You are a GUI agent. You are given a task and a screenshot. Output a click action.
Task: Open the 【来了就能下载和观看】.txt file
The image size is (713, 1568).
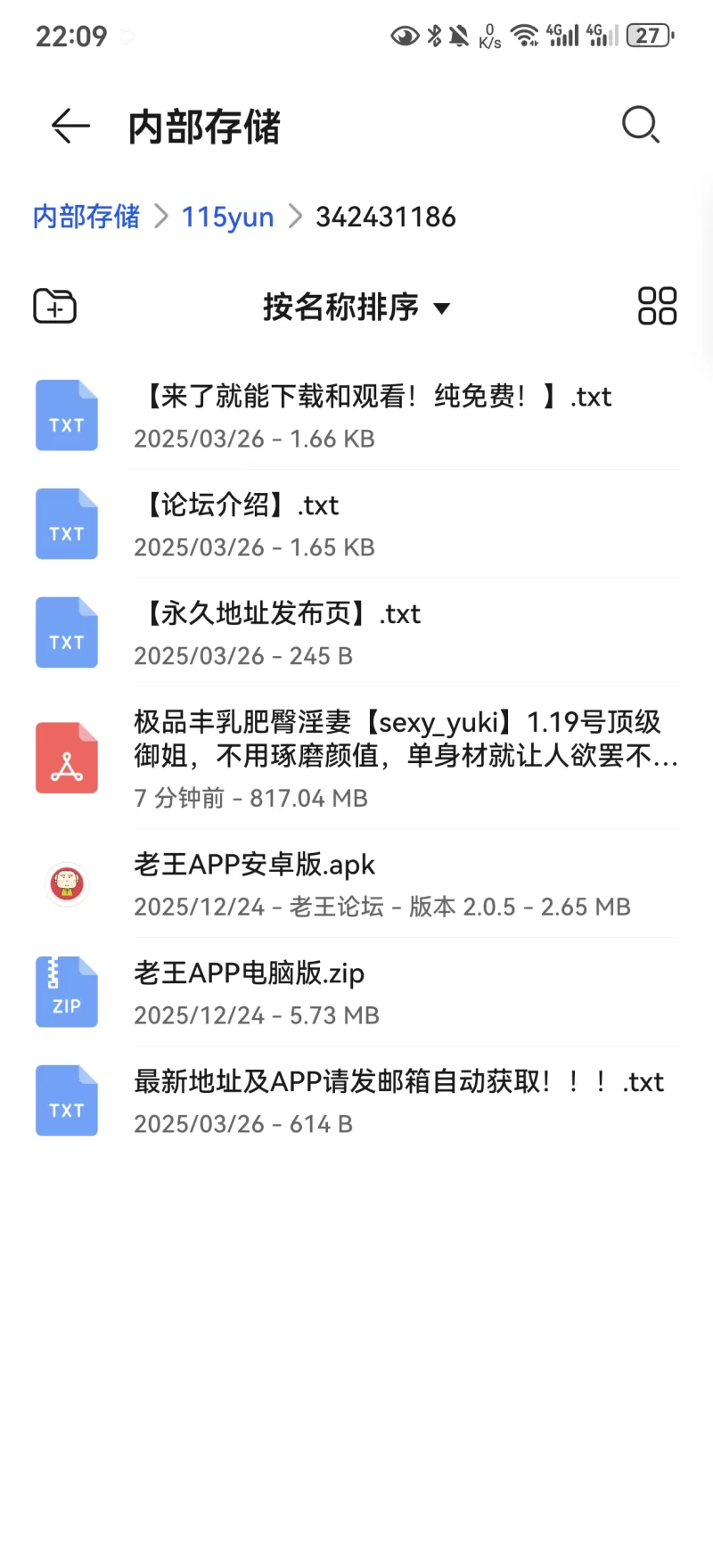tap(356, 415)
